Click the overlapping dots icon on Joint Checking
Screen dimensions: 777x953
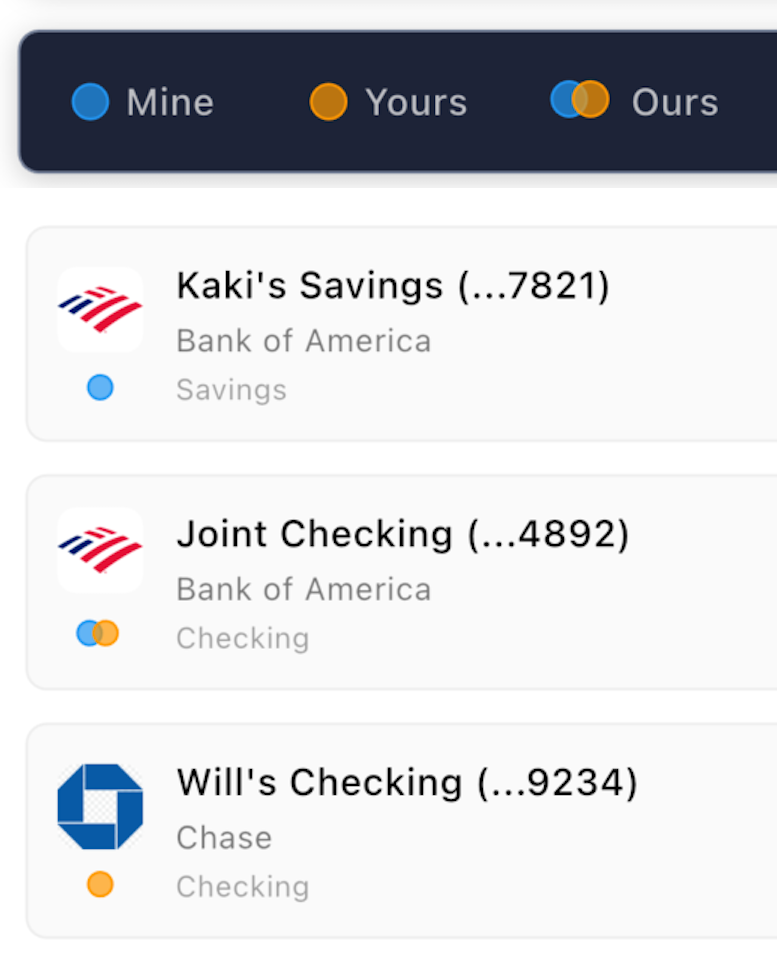coord(97,633)
